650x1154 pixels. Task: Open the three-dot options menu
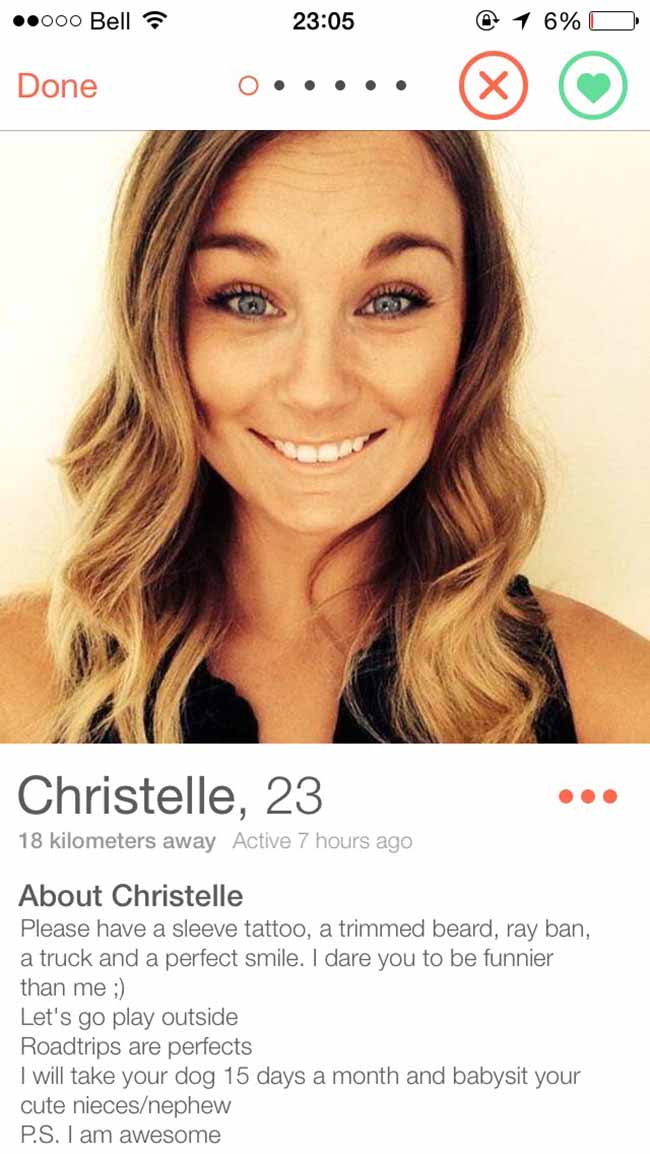pyautogui.click(x=588, y=796)
